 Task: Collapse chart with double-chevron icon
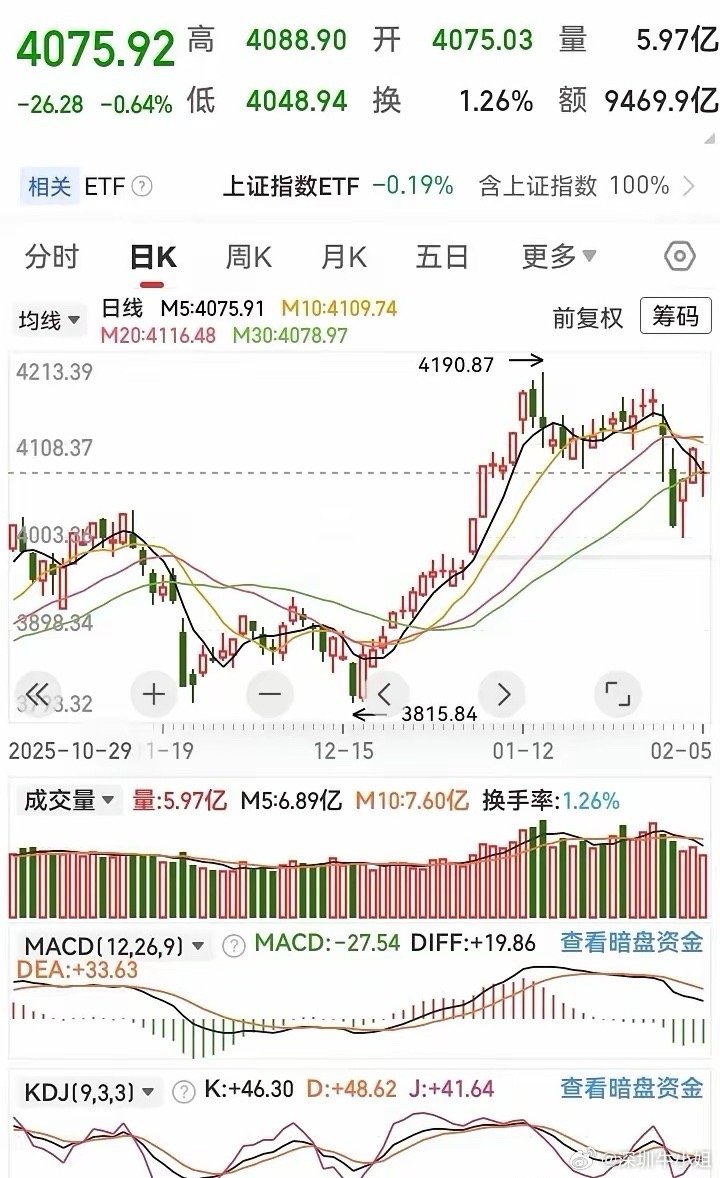tap(38, 693)
